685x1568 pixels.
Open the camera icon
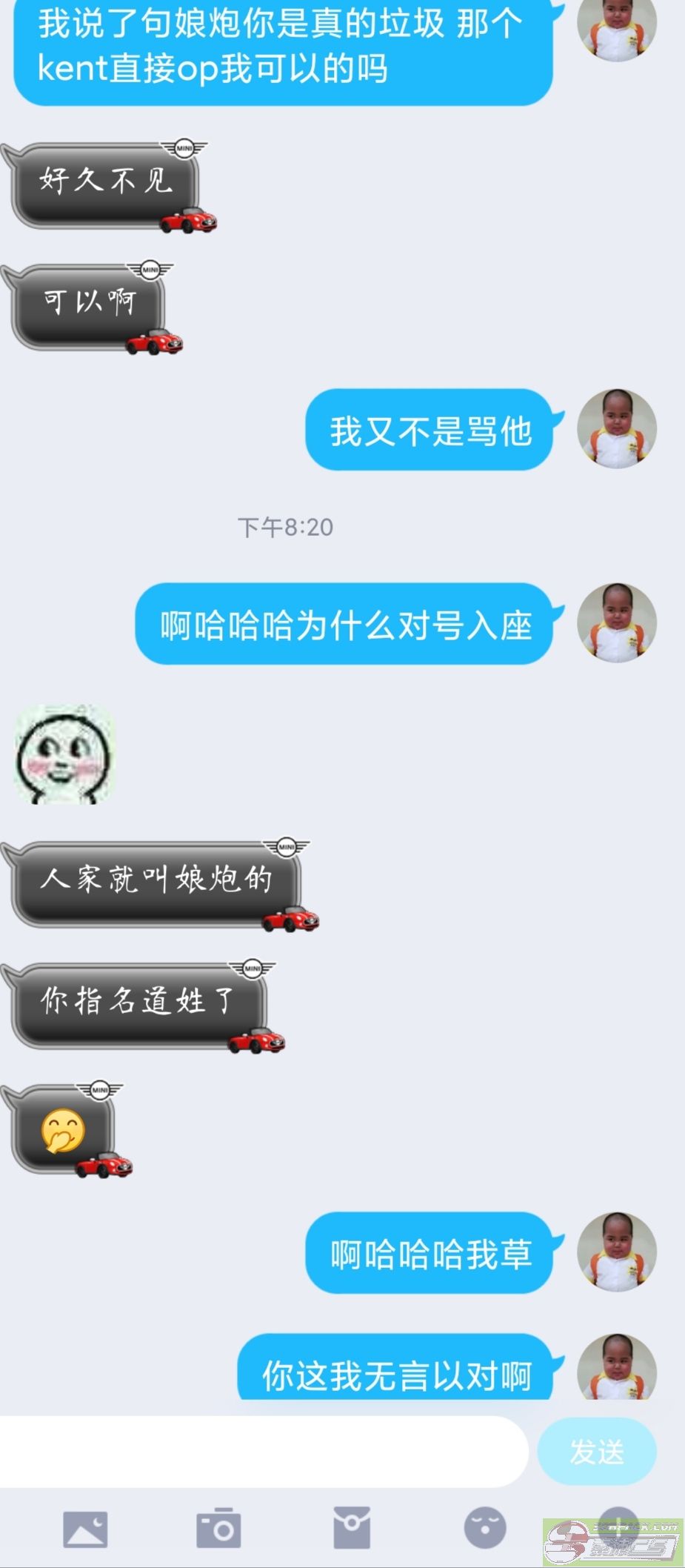[x=218, y=1528]
